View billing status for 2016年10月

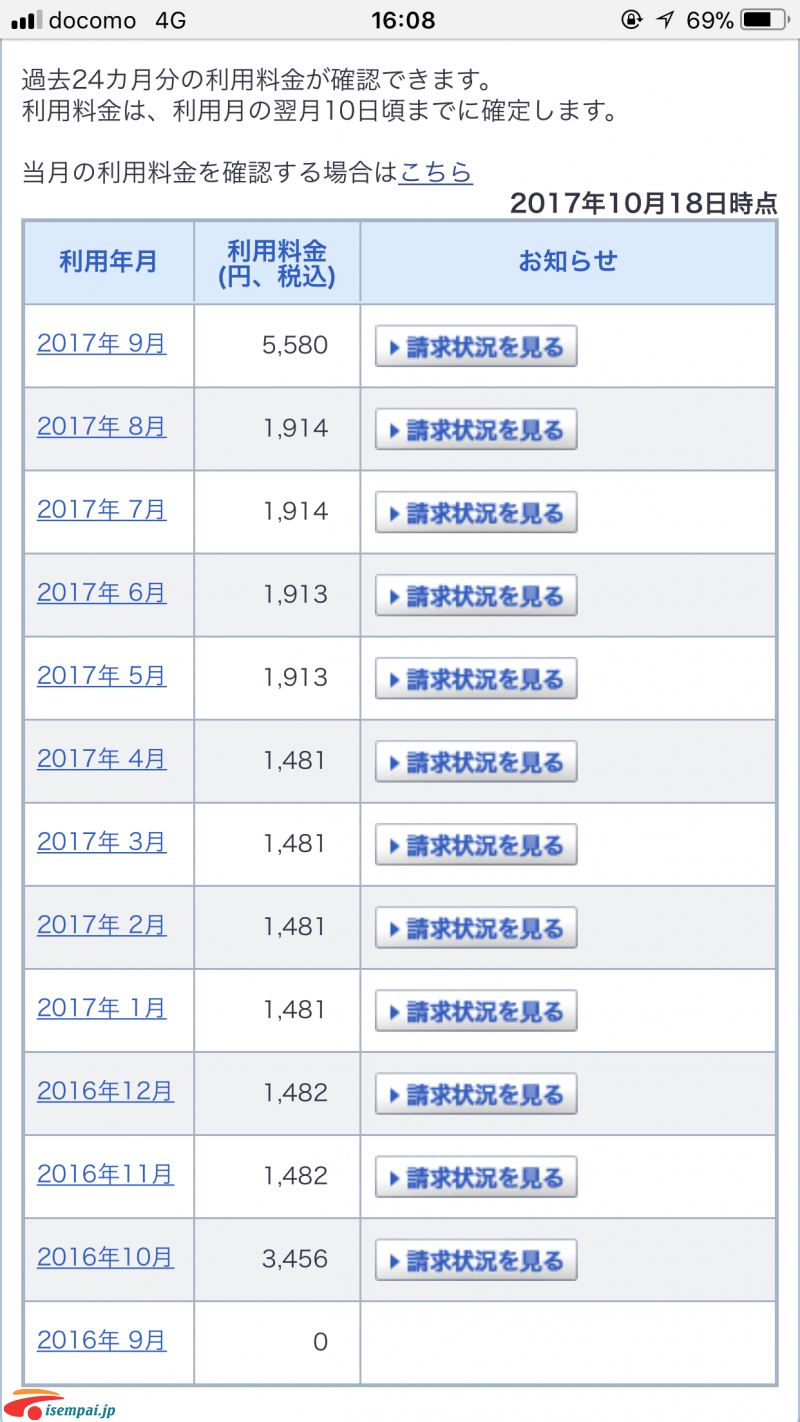[476, 1259]
